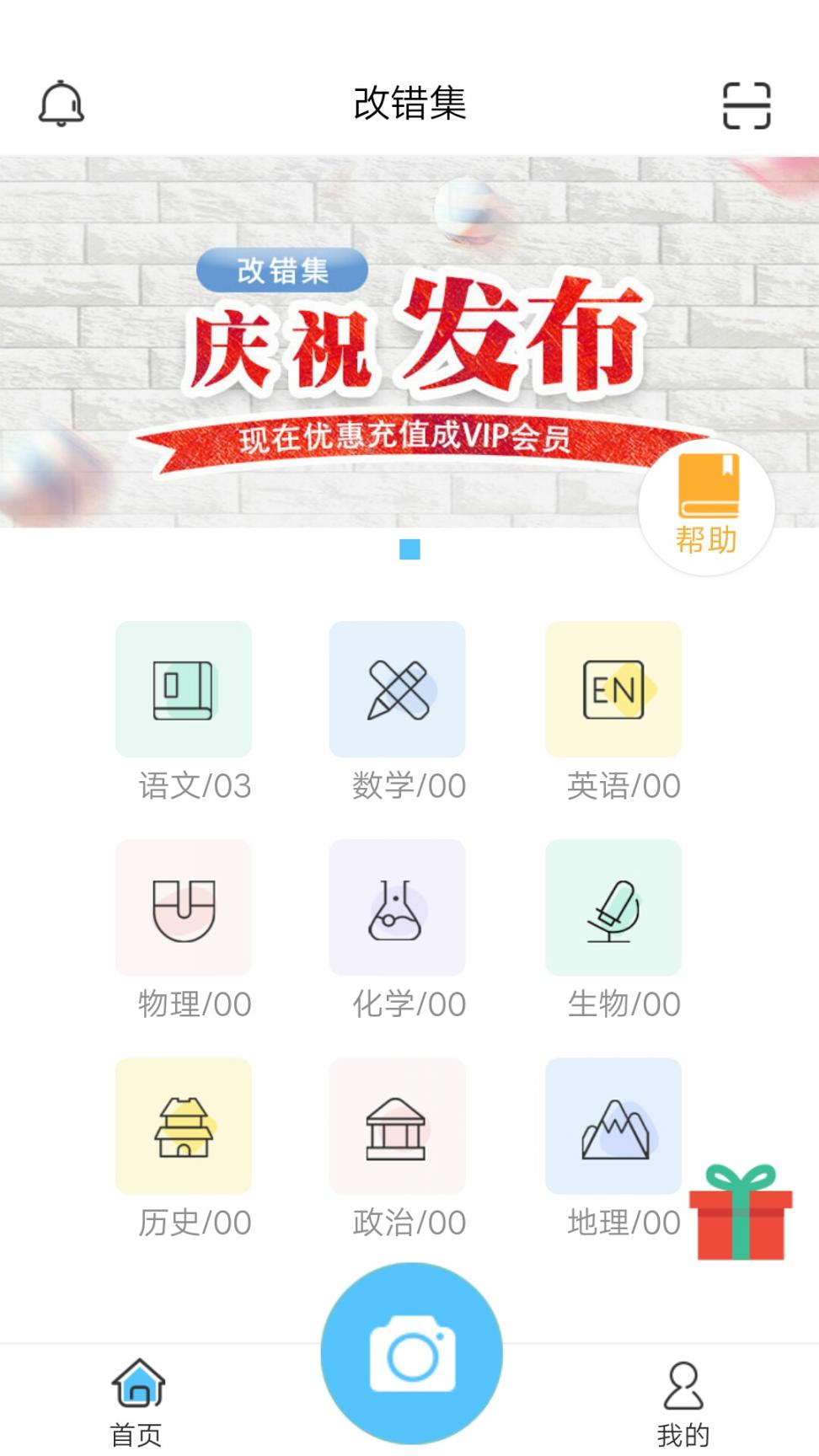Select the 生物/00 subject
Image resolution: width=819 pixels, height=1456 pixels.
coord(613,907)
